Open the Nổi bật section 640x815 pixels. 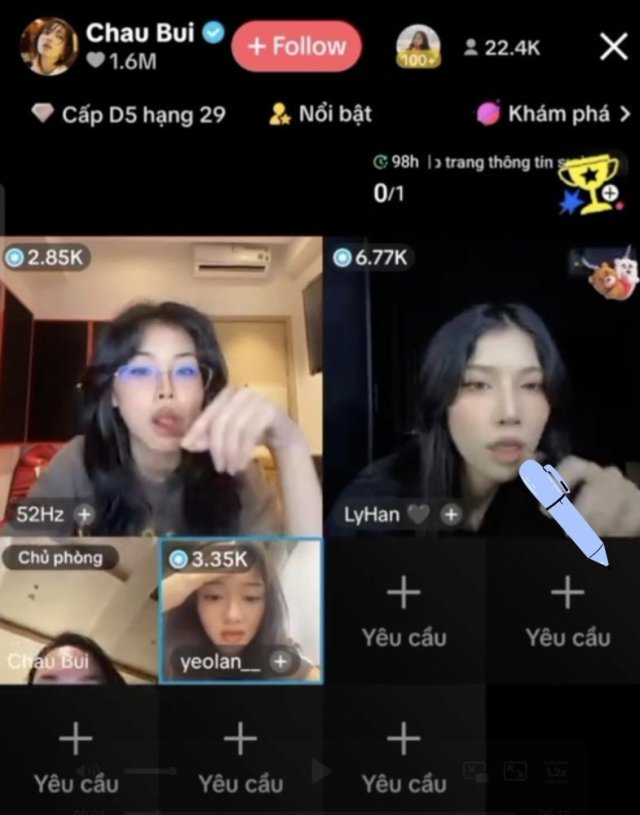coord(320,114)
